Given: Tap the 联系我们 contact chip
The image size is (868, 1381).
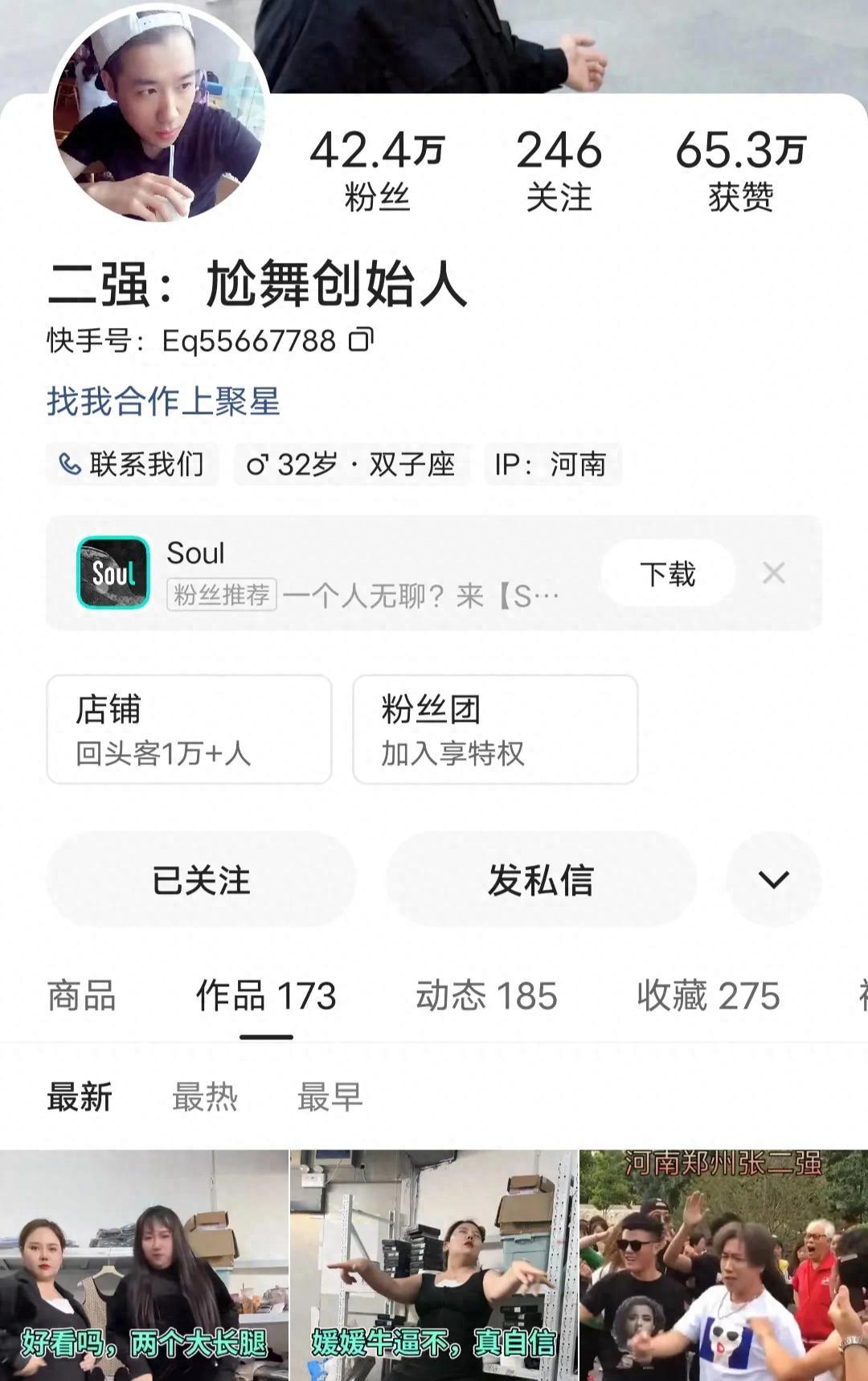Looking at the screenshot, I should point(133,464).
